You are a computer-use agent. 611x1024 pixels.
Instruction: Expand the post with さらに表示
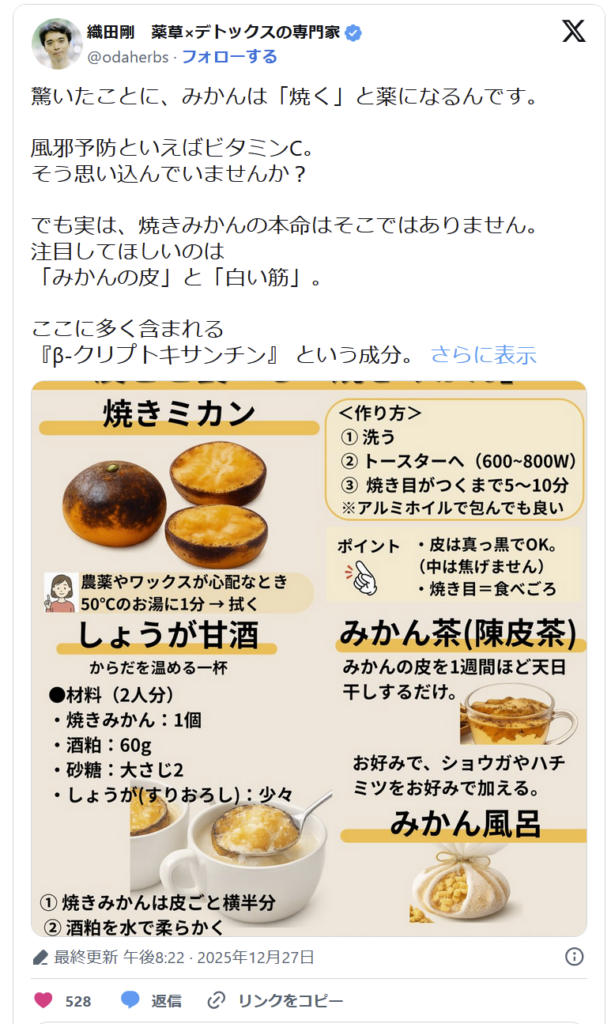[x=483, y=355]
